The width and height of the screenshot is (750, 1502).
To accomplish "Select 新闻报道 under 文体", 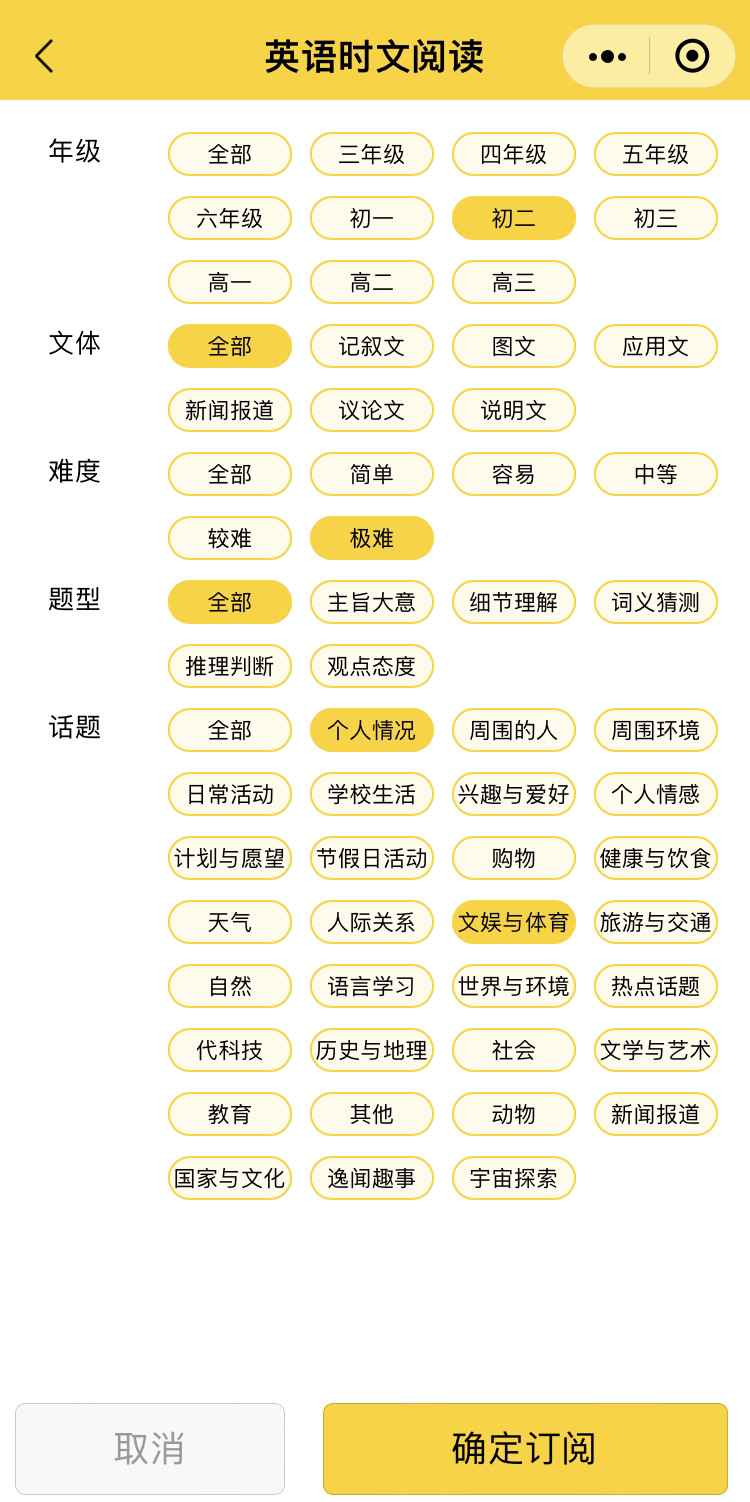I will tap(230, 410).
